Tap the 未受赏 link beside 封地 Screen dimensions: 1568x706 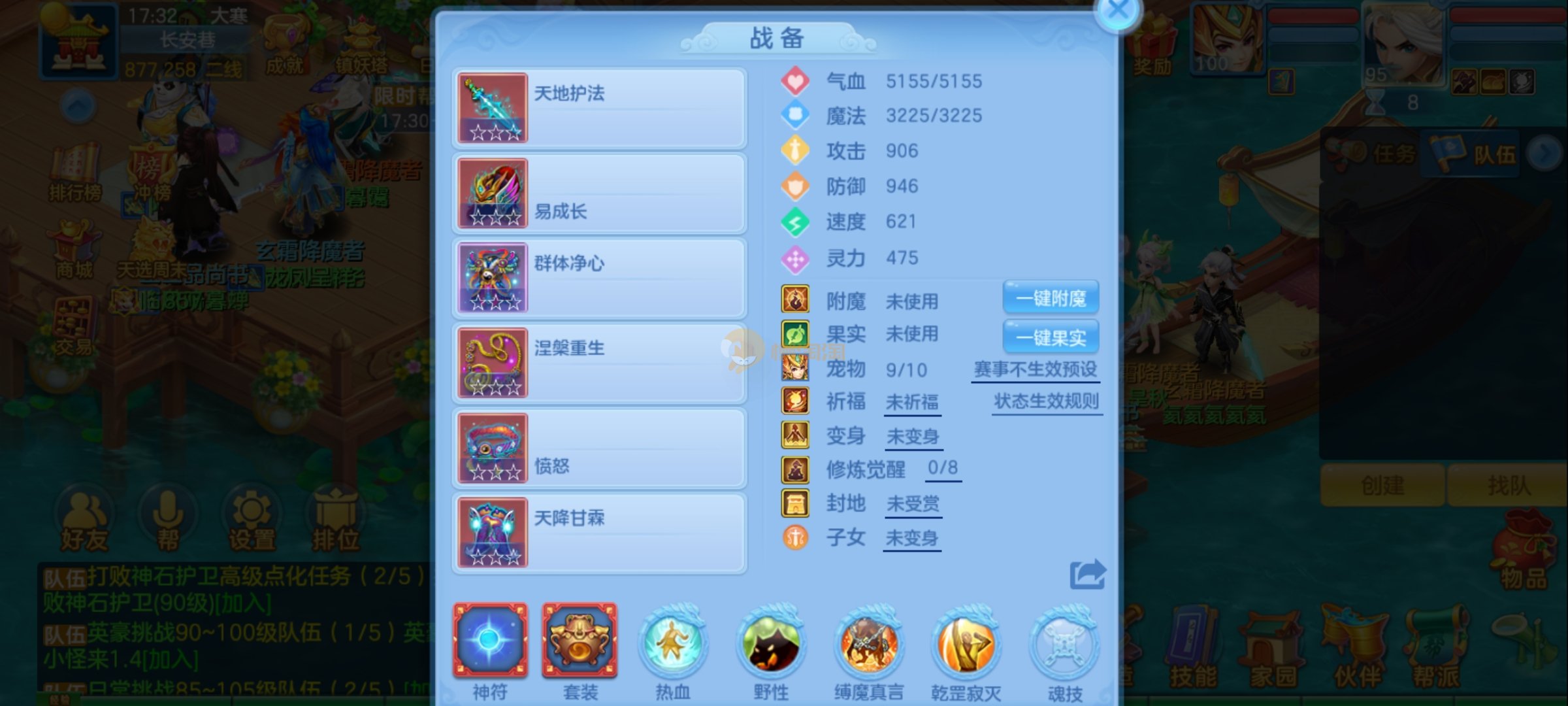pos(913,504)
